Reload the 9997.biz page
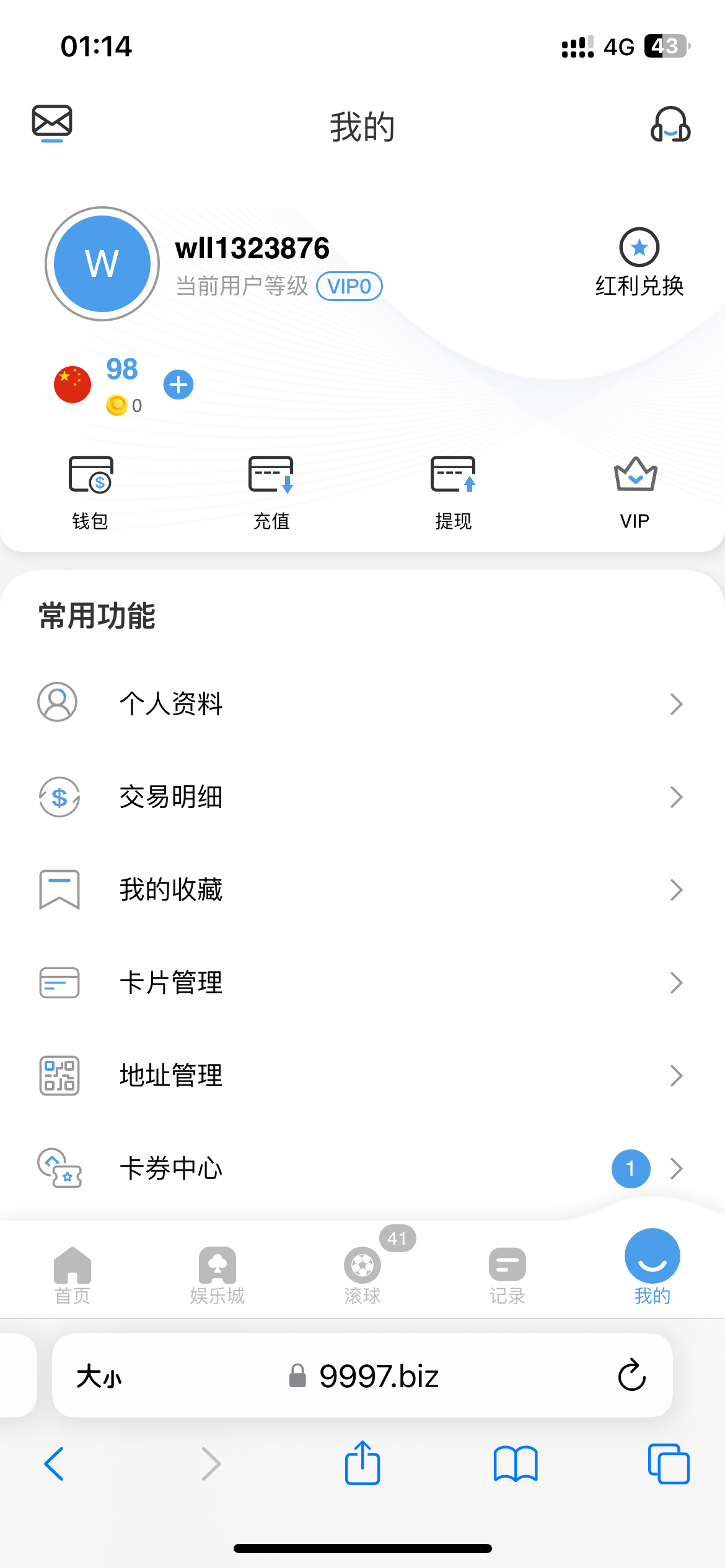725x1568 pixels. coord(631,1376)
